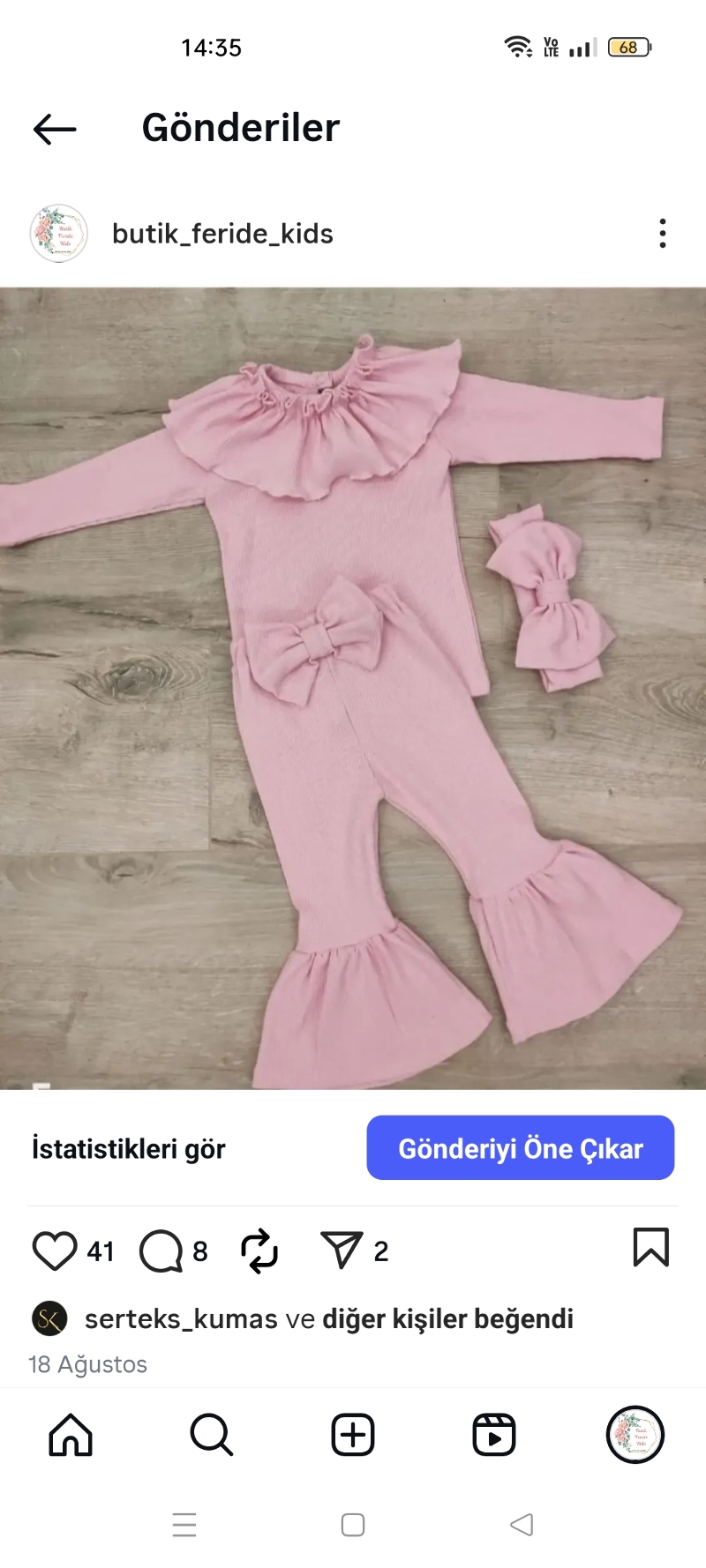The image size is (706, 1568).
Task: Open İstatistikleri gör insights
Action: (x=129, y=1148)
